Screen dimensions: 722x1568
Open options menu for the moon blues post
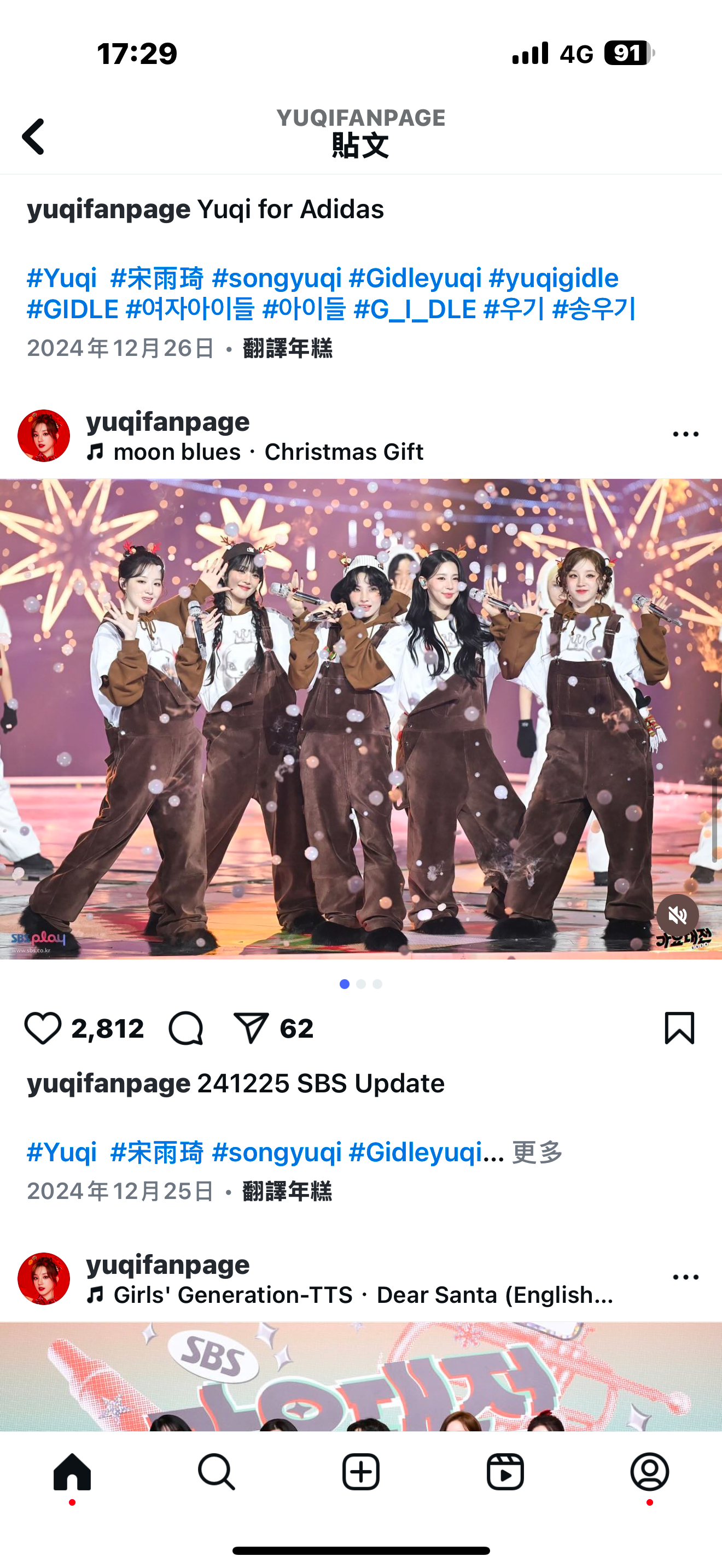(x=685, y=435)
